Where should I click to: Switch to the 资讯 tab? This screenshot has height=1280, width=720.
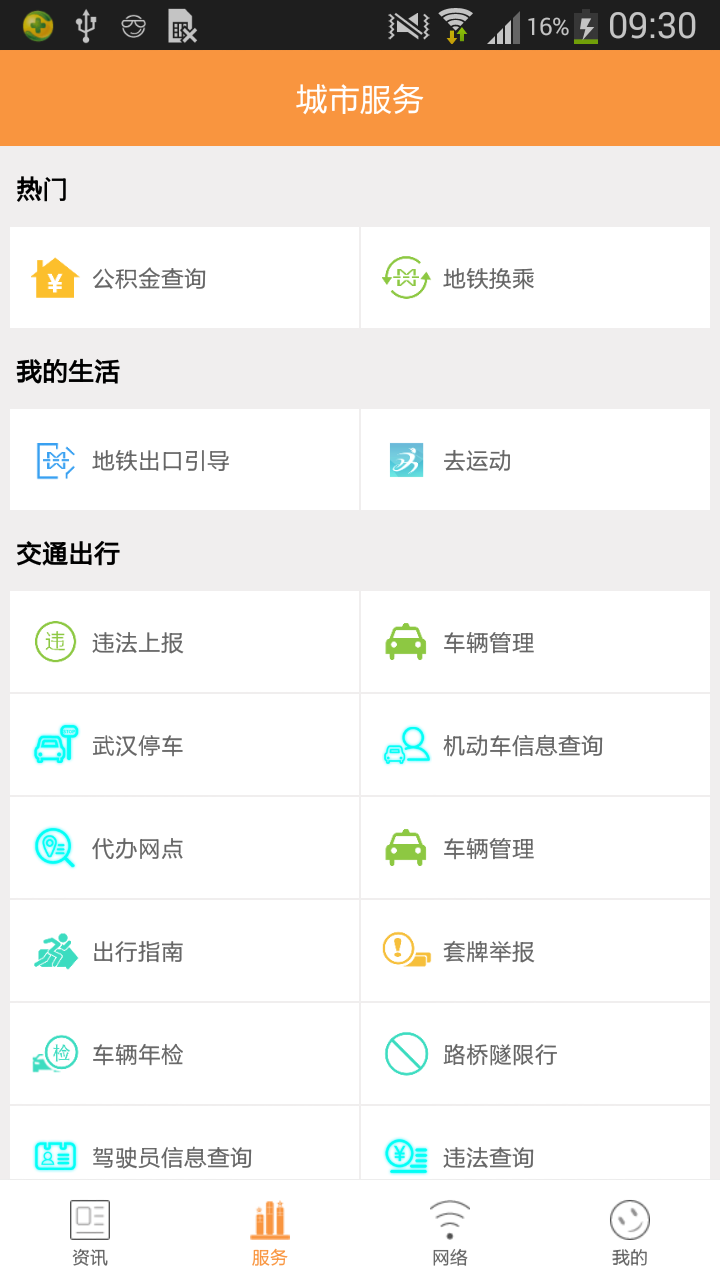click(90, 1232)
